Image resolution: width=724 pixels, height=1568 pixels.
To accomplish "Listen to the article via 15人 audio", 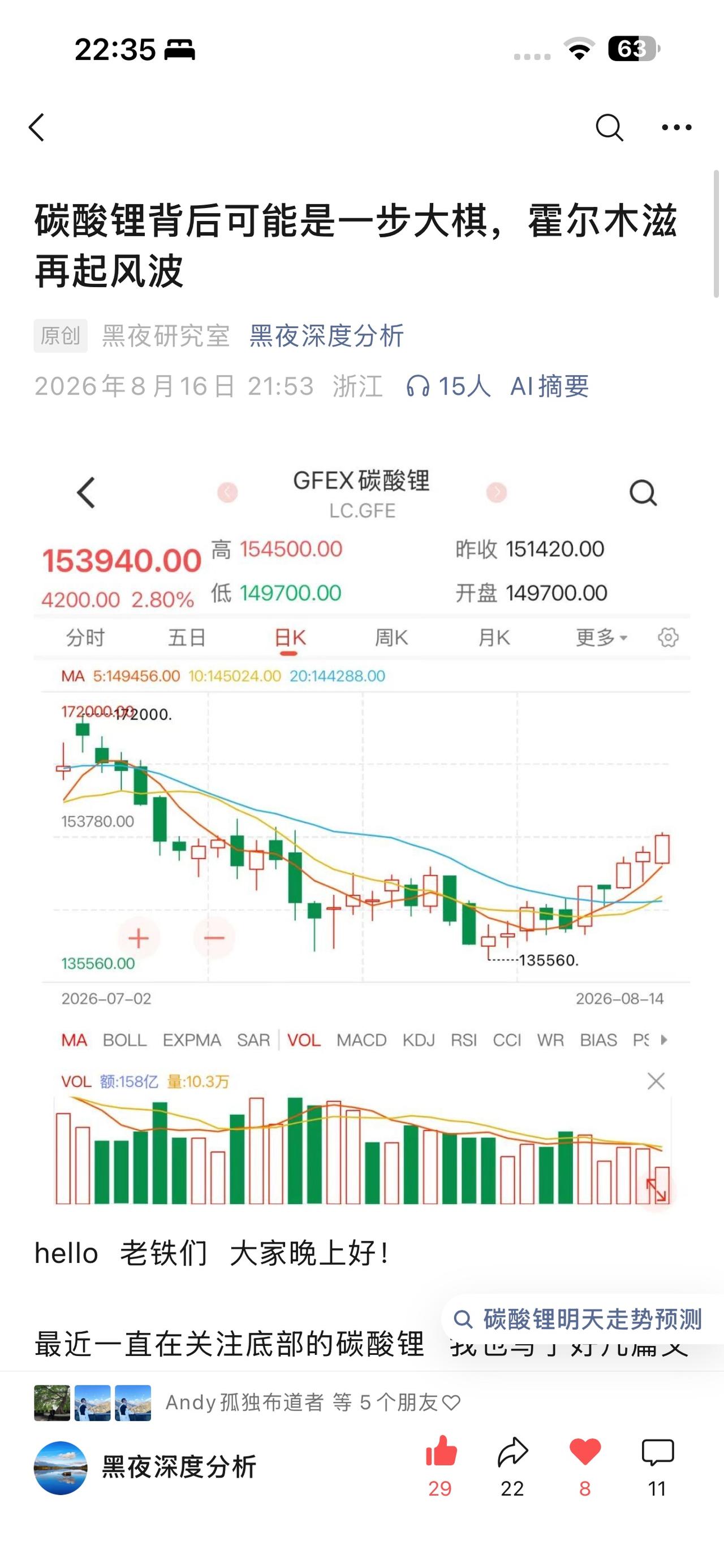I will click(x=448, y=386).
